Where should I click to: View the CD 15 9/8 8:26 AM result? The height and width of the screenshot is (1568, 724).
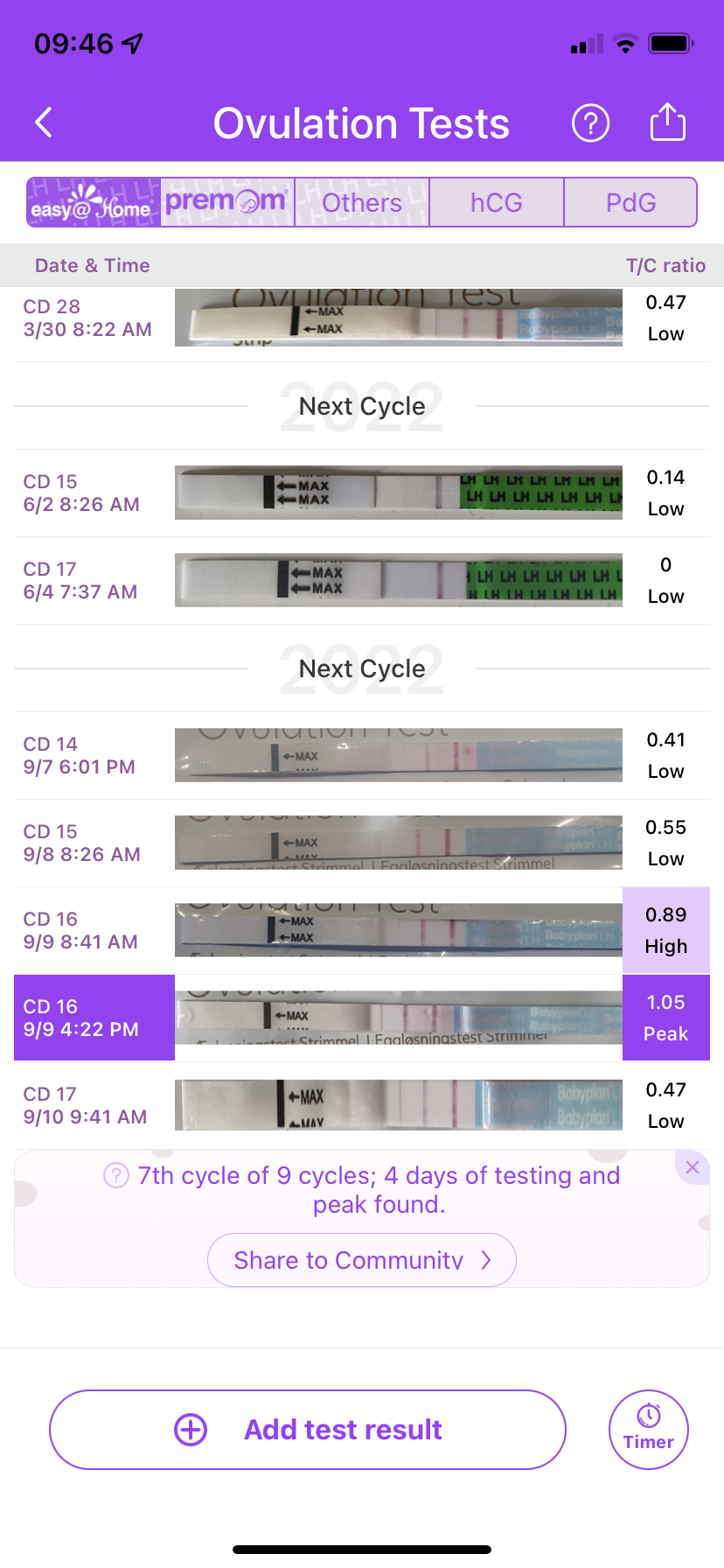[x=362, y=843]
